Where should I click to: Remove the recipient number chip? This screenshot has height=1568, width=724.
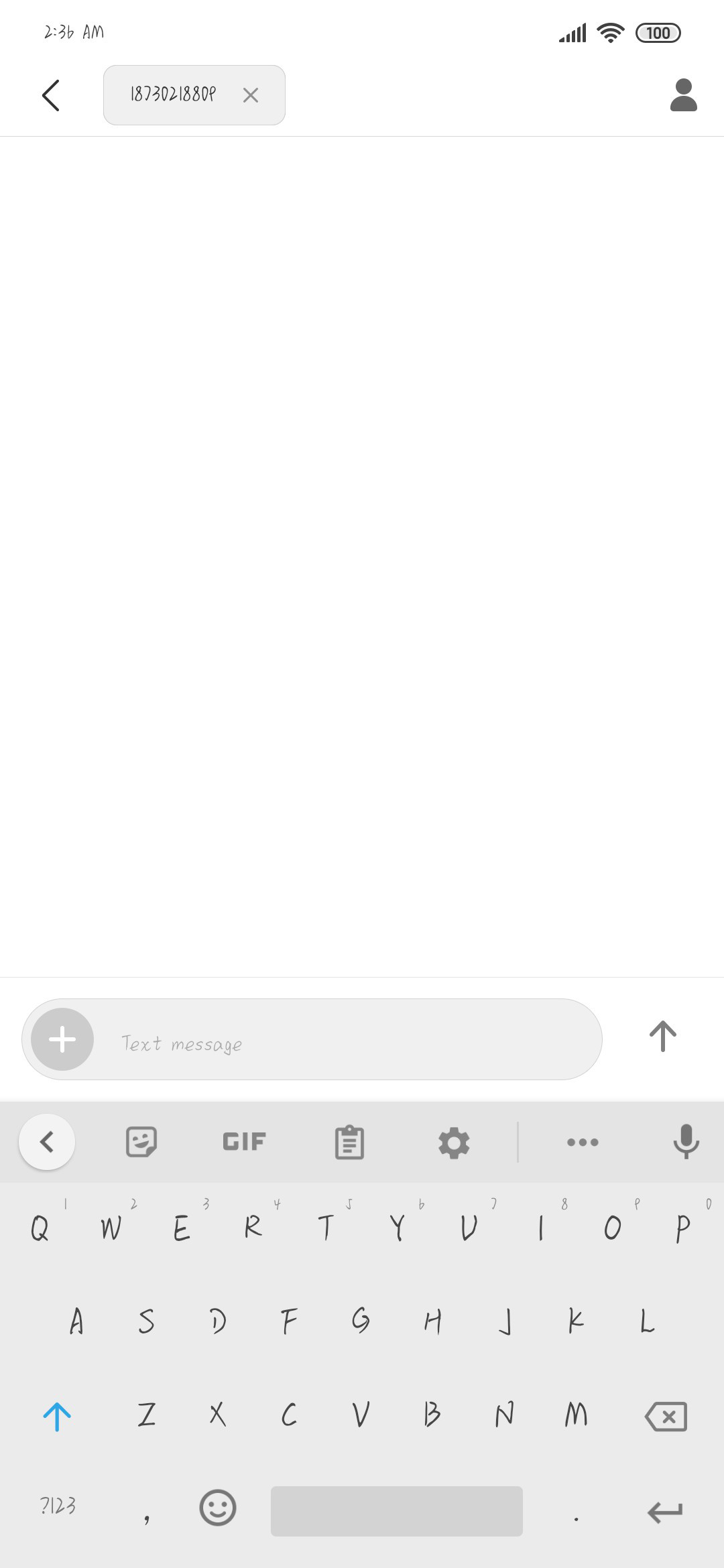[250, 95]
